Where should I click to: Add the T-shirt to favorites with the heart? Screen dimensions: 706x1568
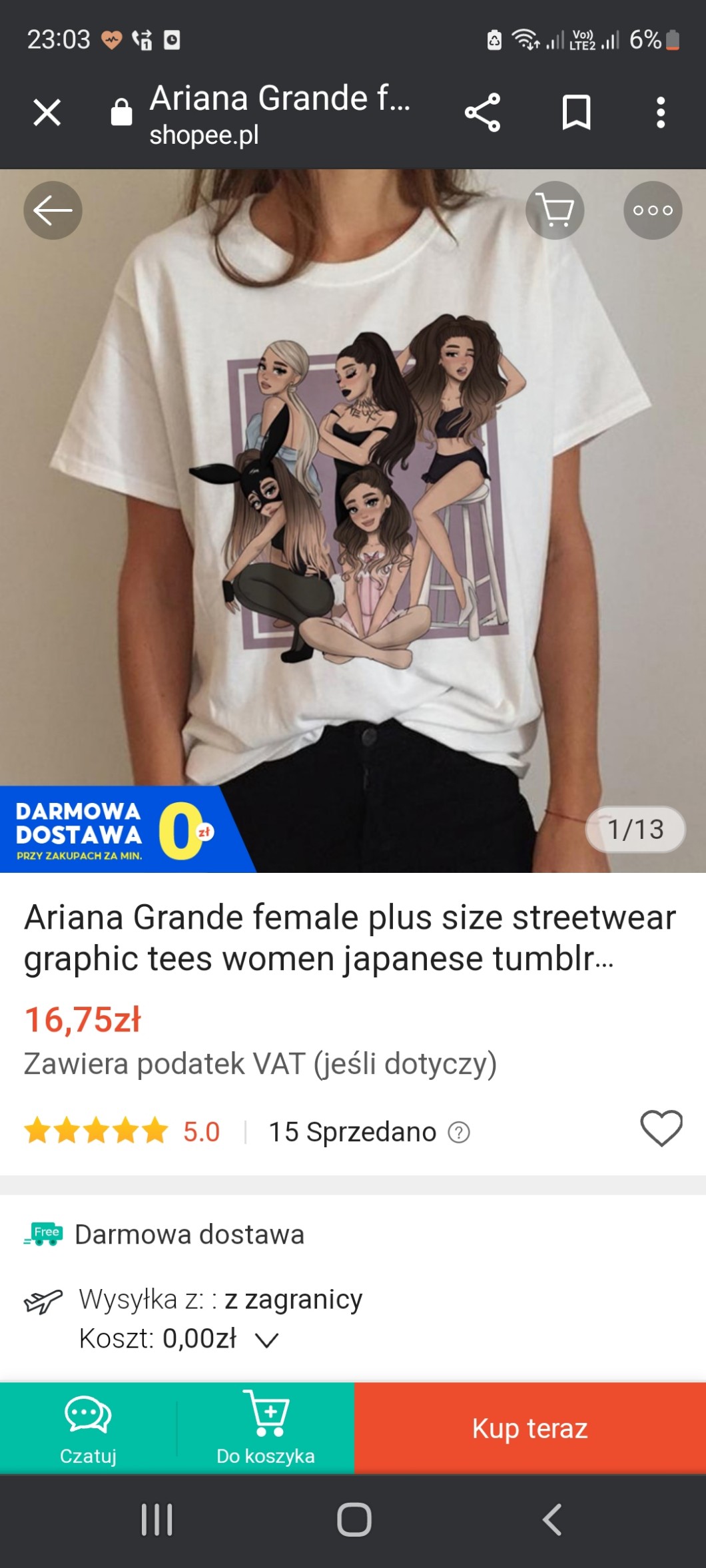[661, 1129]
